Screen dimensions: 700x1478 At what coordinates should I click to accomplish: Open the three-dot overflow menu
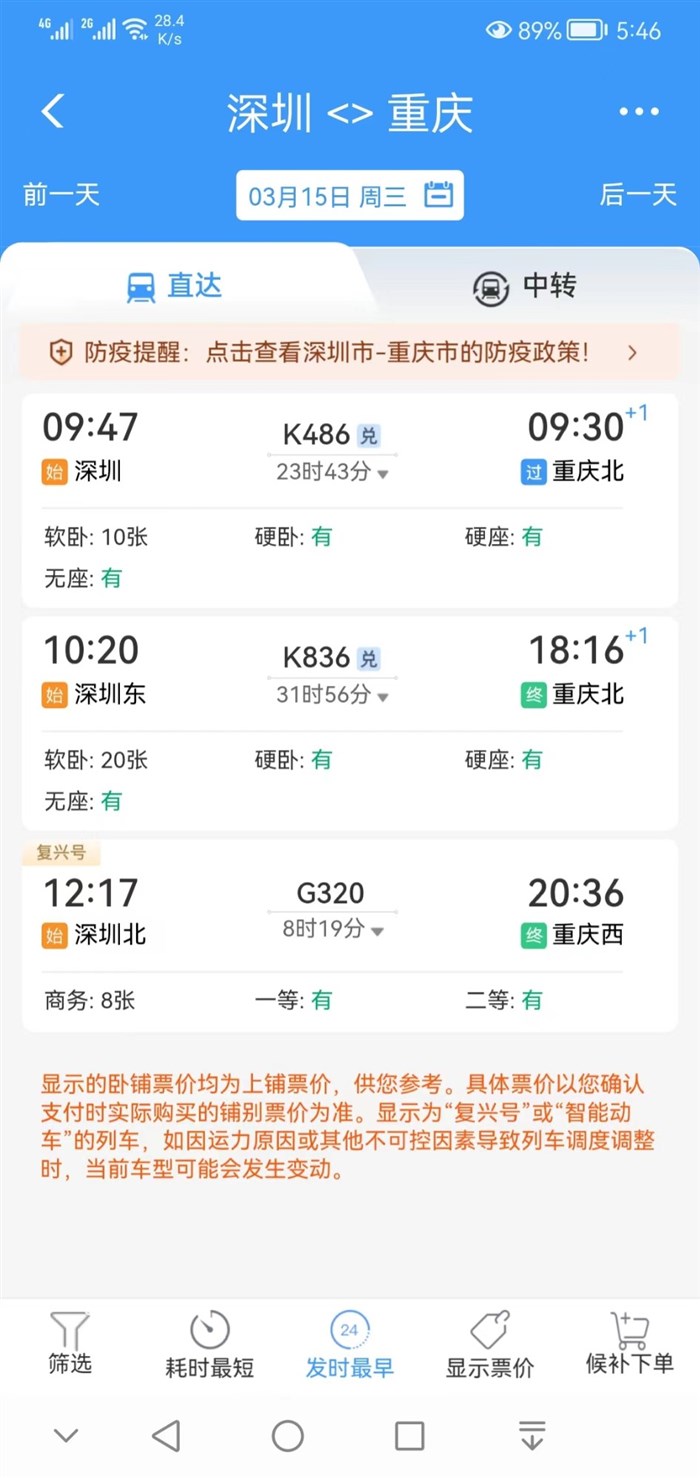coord(639,112)
